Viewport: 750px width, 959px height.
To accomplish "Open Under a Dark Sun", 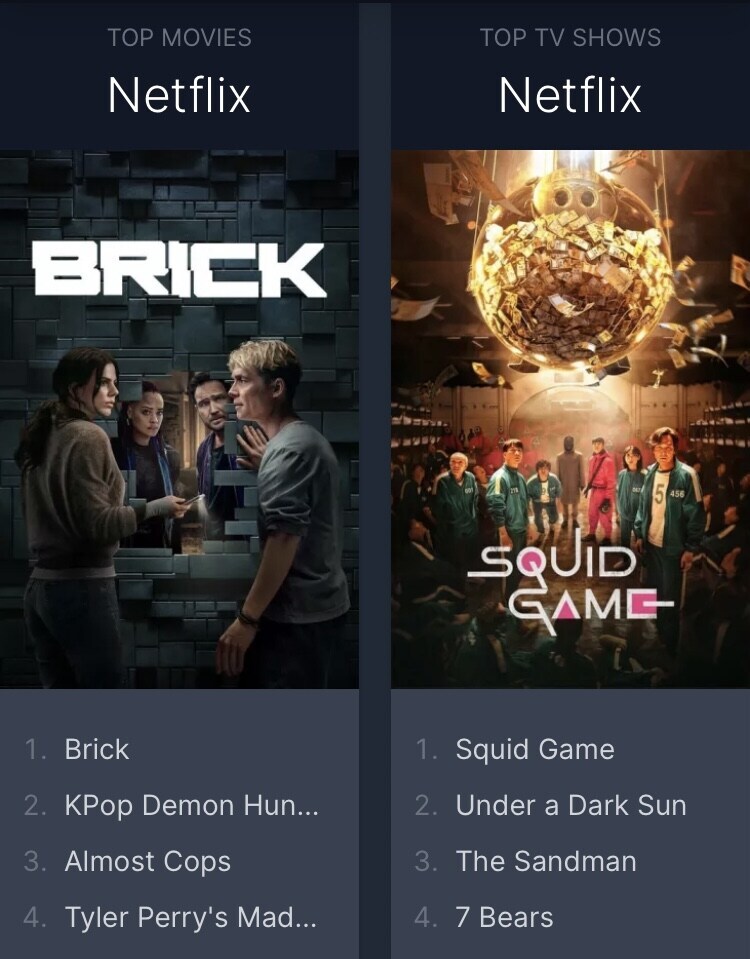I will coord(571,805).
